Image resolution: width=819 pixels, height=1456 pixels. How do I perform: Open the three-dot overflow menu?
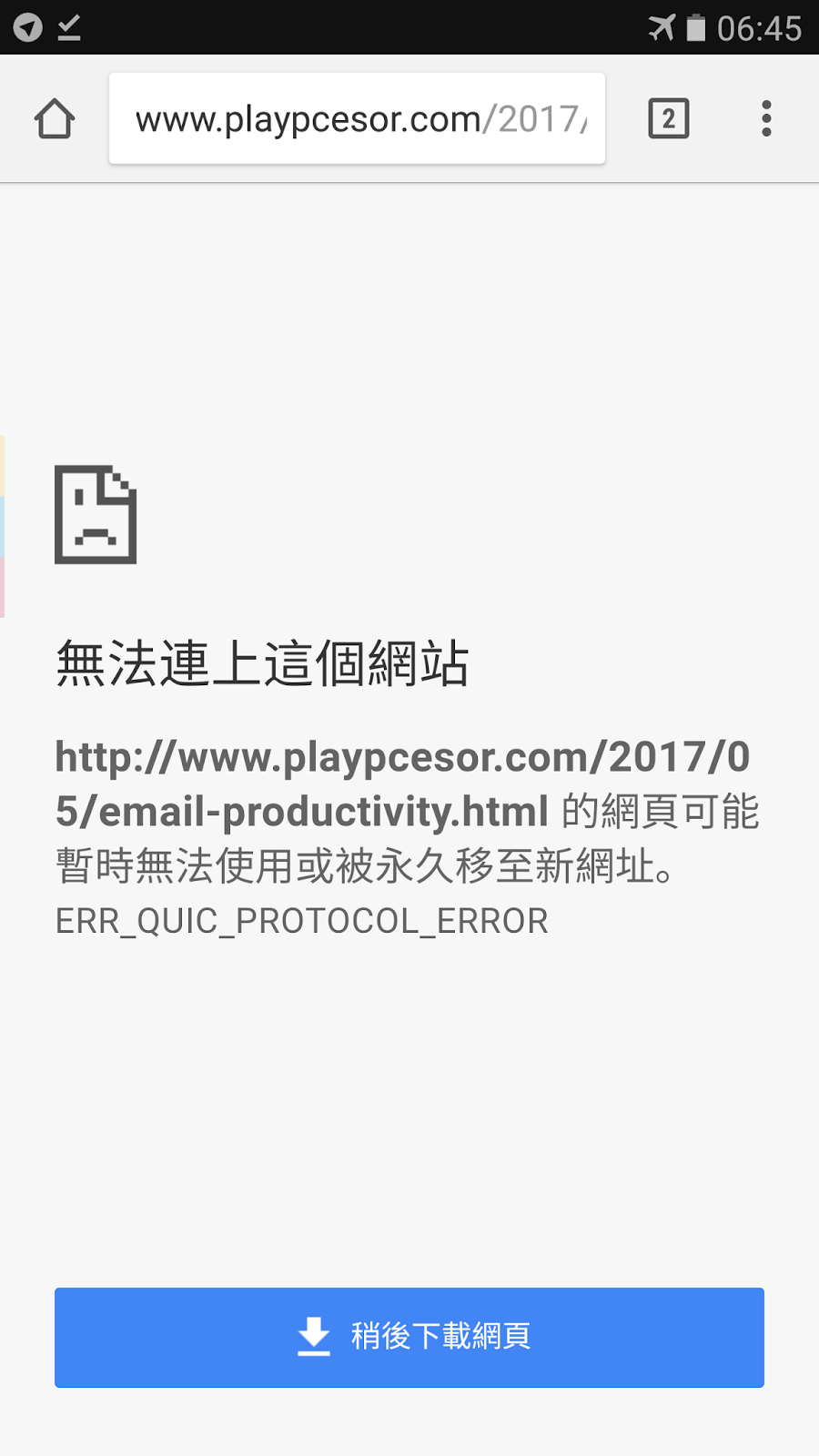point(766,118)
